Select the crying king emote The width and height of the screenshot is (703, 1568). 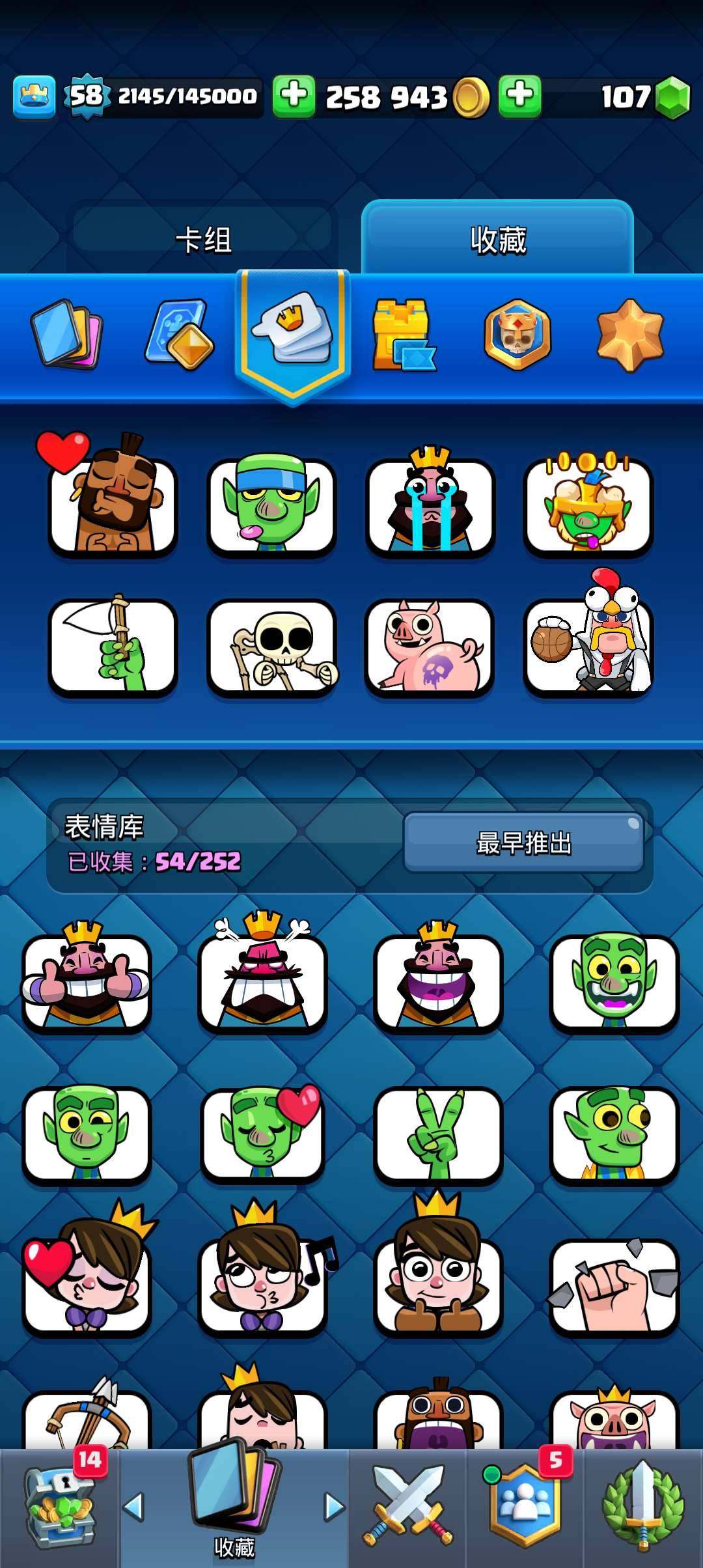[x=430, y=505]
